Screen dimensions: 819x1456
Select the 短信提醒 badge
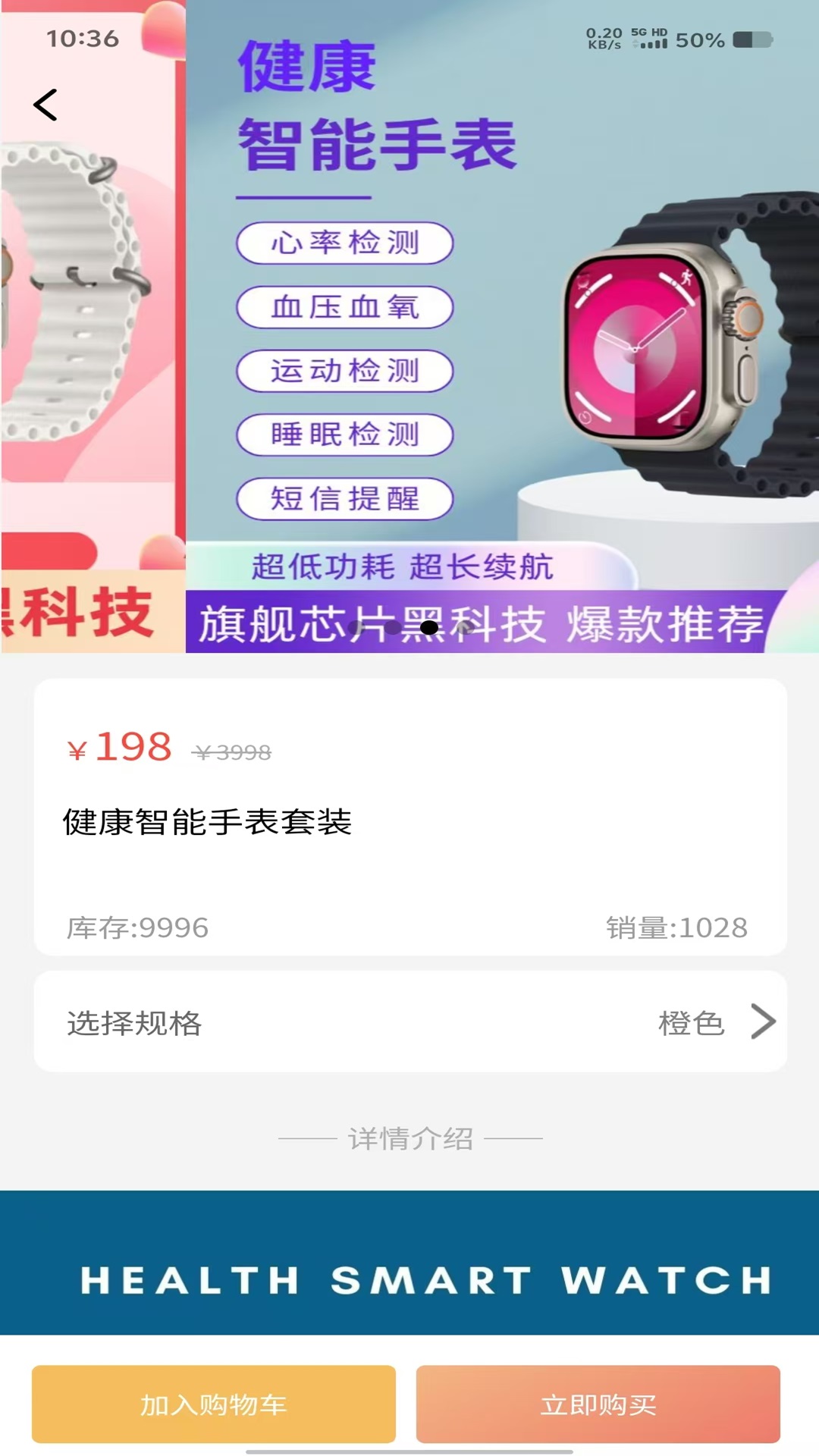(x=345, y=499)
